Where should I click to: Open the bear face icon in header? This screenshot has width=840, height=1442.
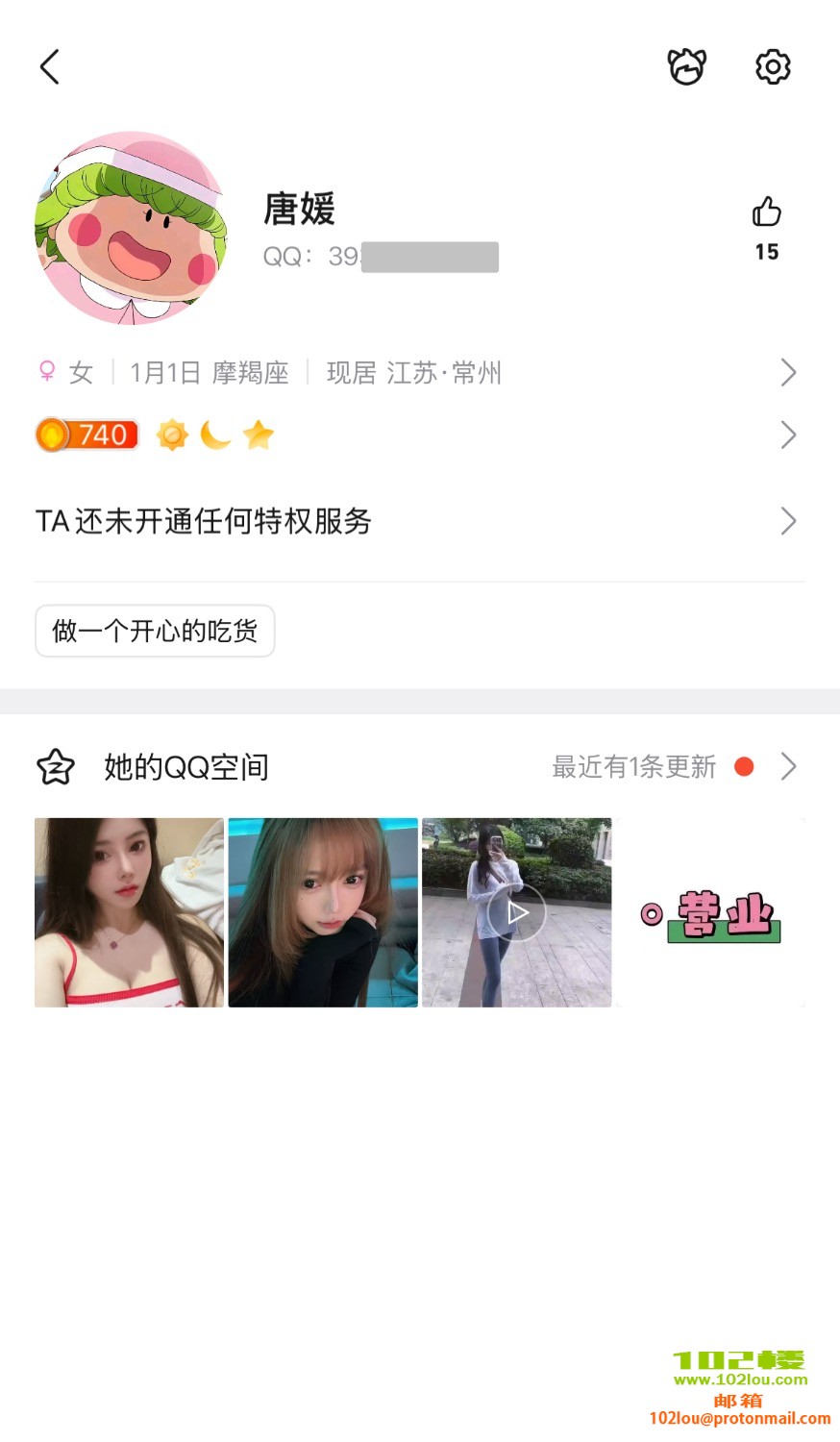tap(686, 66)
